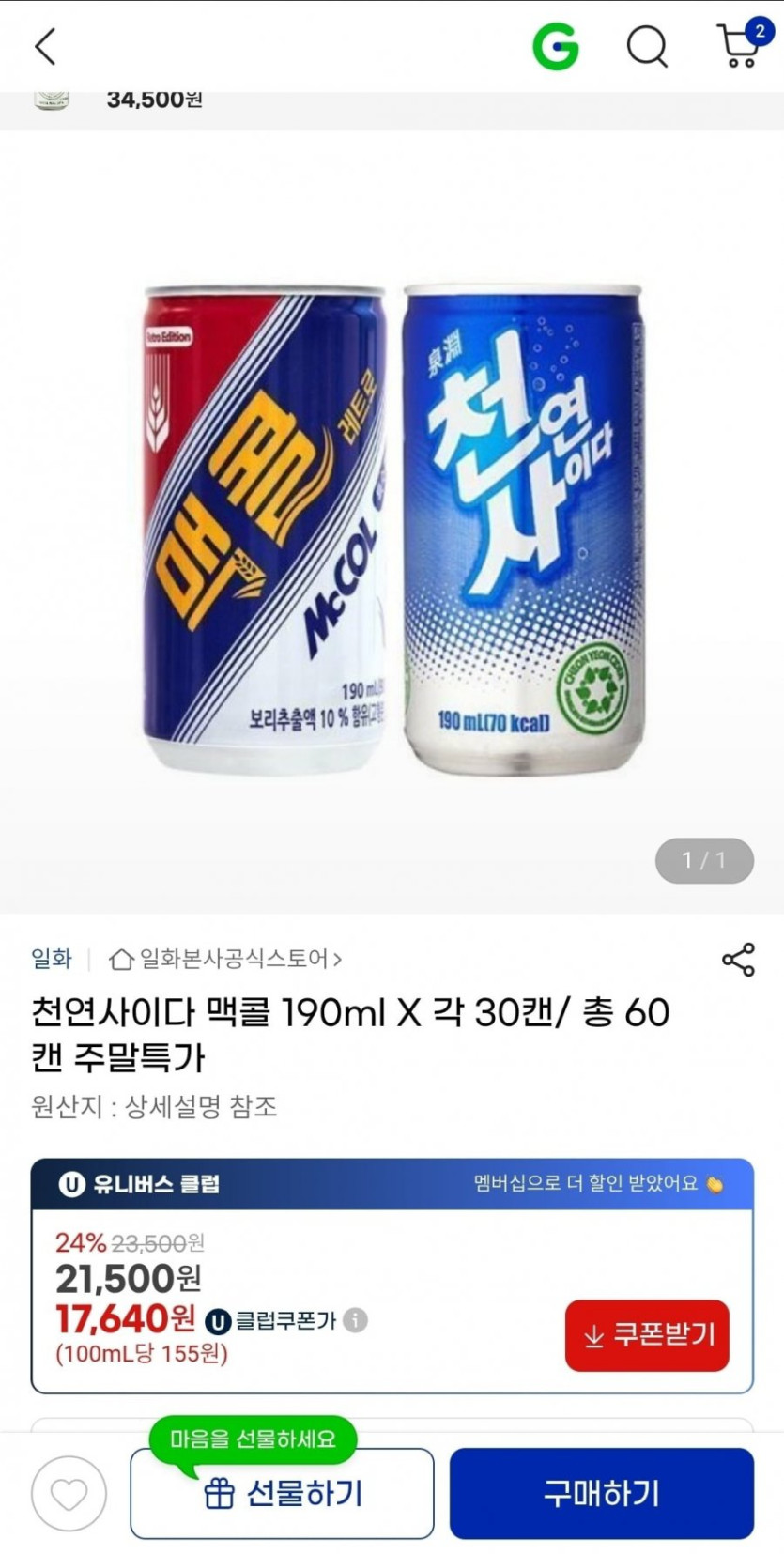Show info for 클럽쿠폰가
The width and height of the screenshot is (784, 1554).
click(x=355, y=1320)
